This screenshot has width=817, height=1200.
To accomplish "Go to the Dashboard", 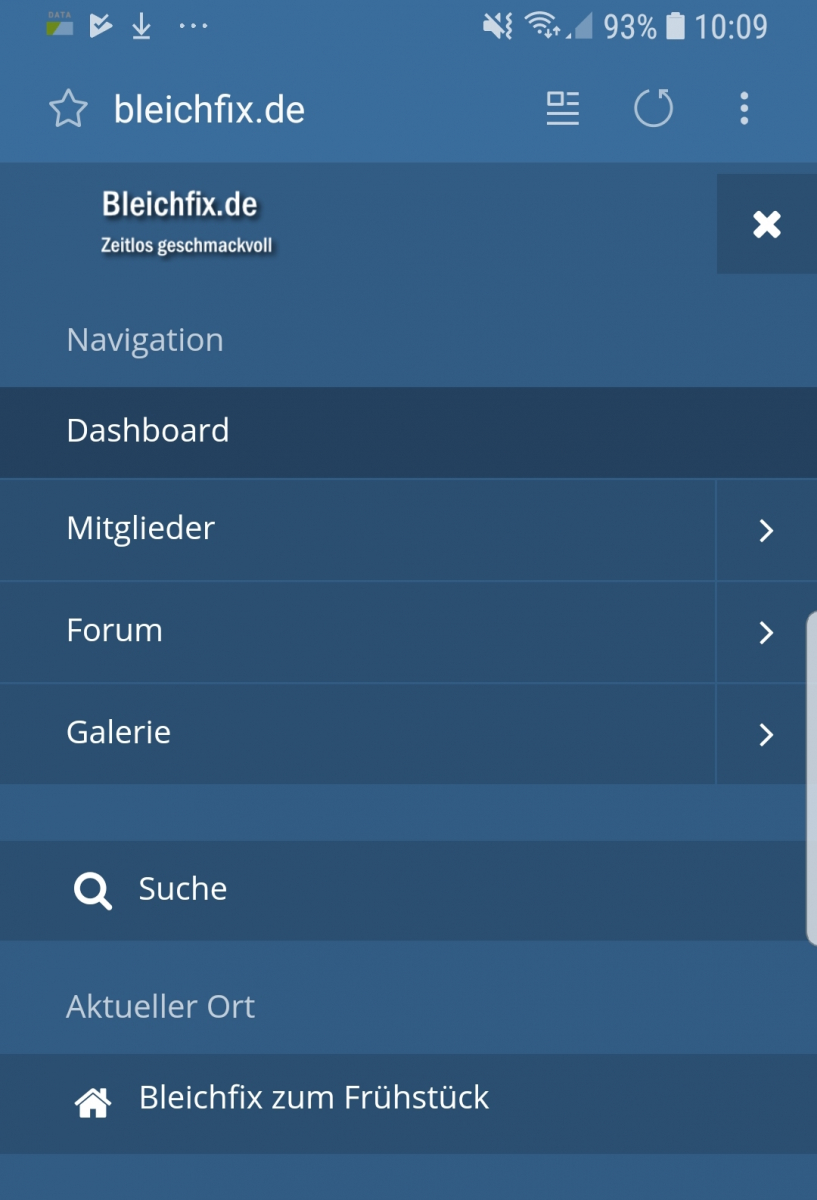I will (148, 431).
